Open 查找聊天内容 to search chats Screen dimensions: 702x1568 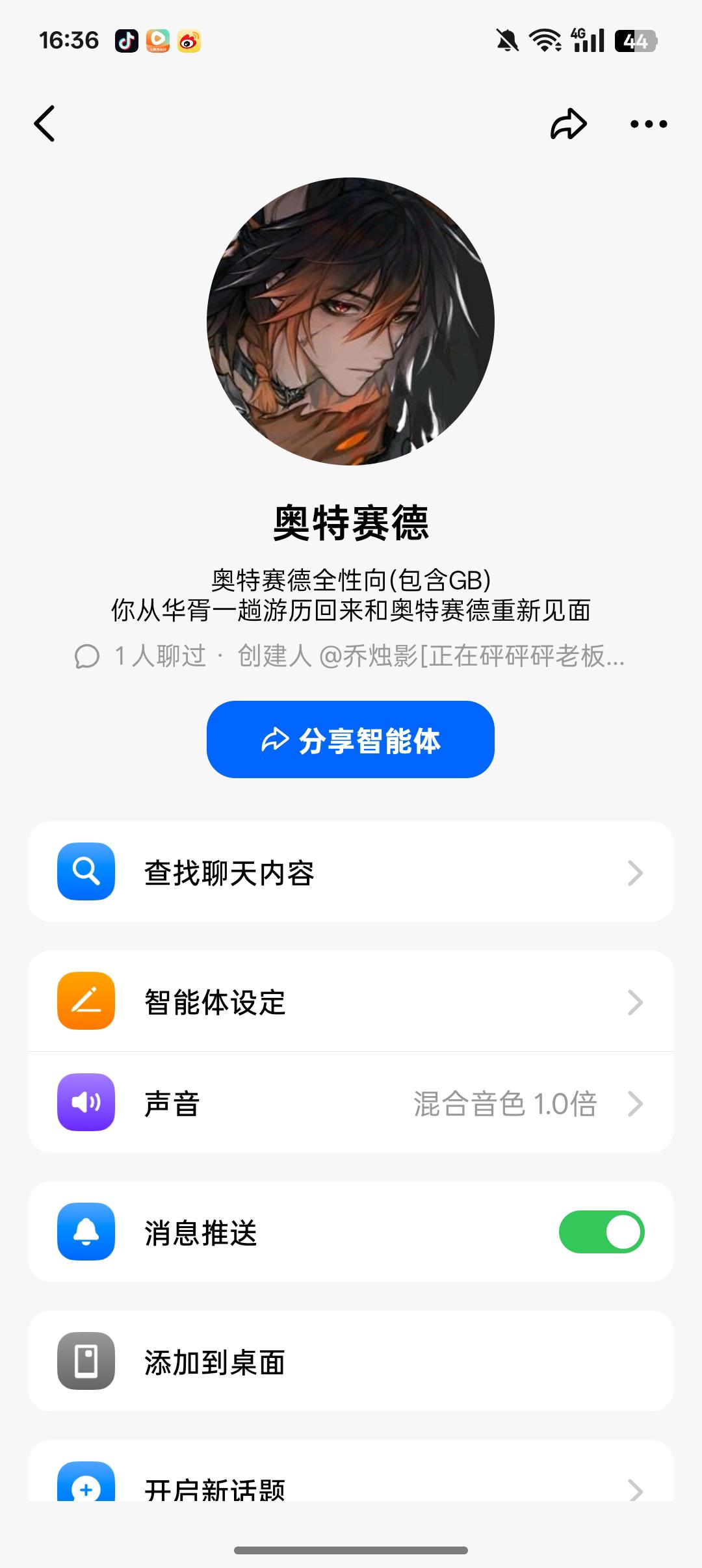350,872
